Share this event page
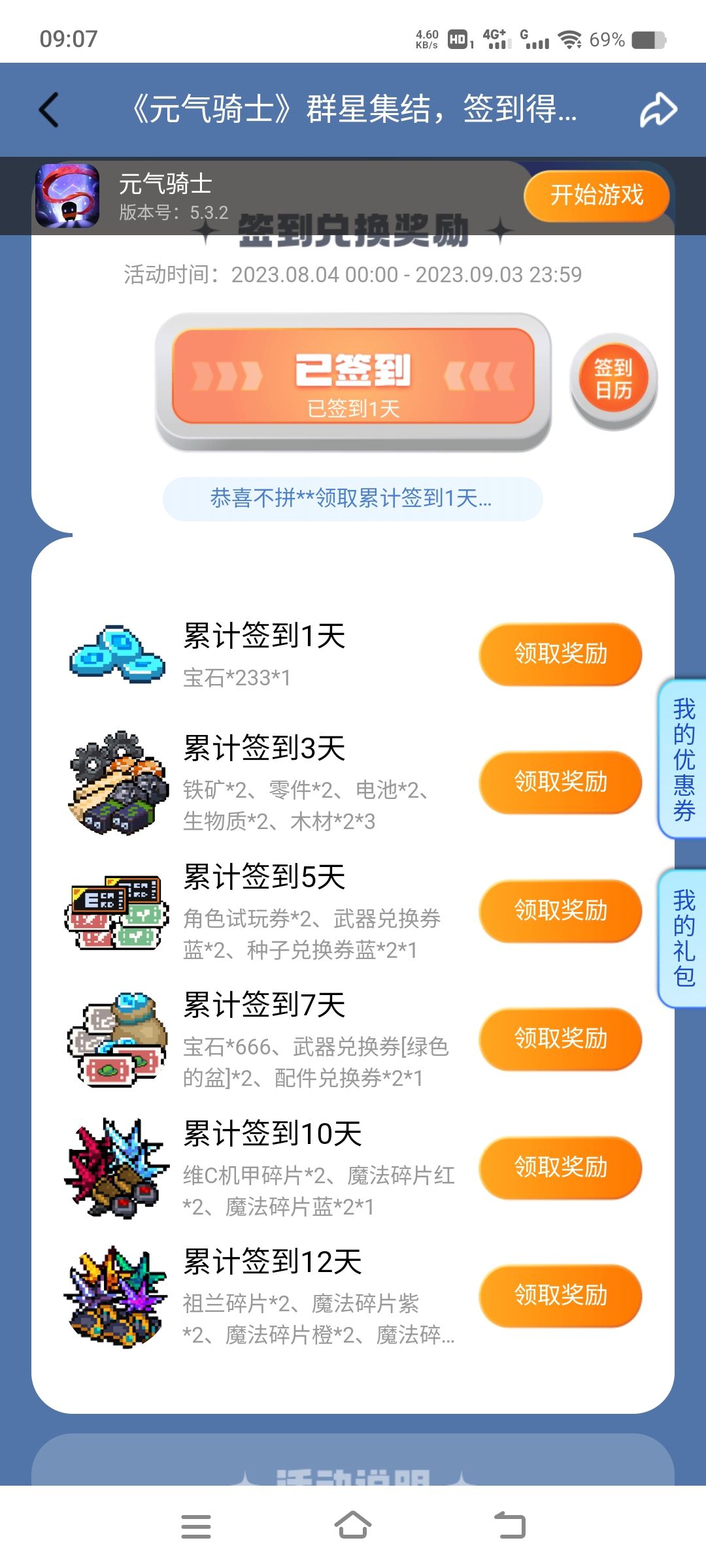The image size is (706, 1568). [x=658, y=110]
